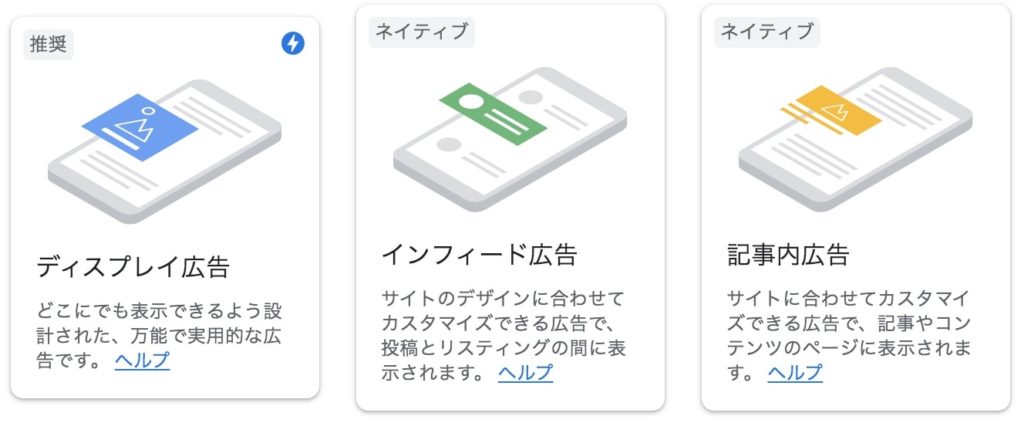Screen dimensions: 1024x423
Task: Open ヘルプ link under 記事内広告
Action: (x=795, y=373)
